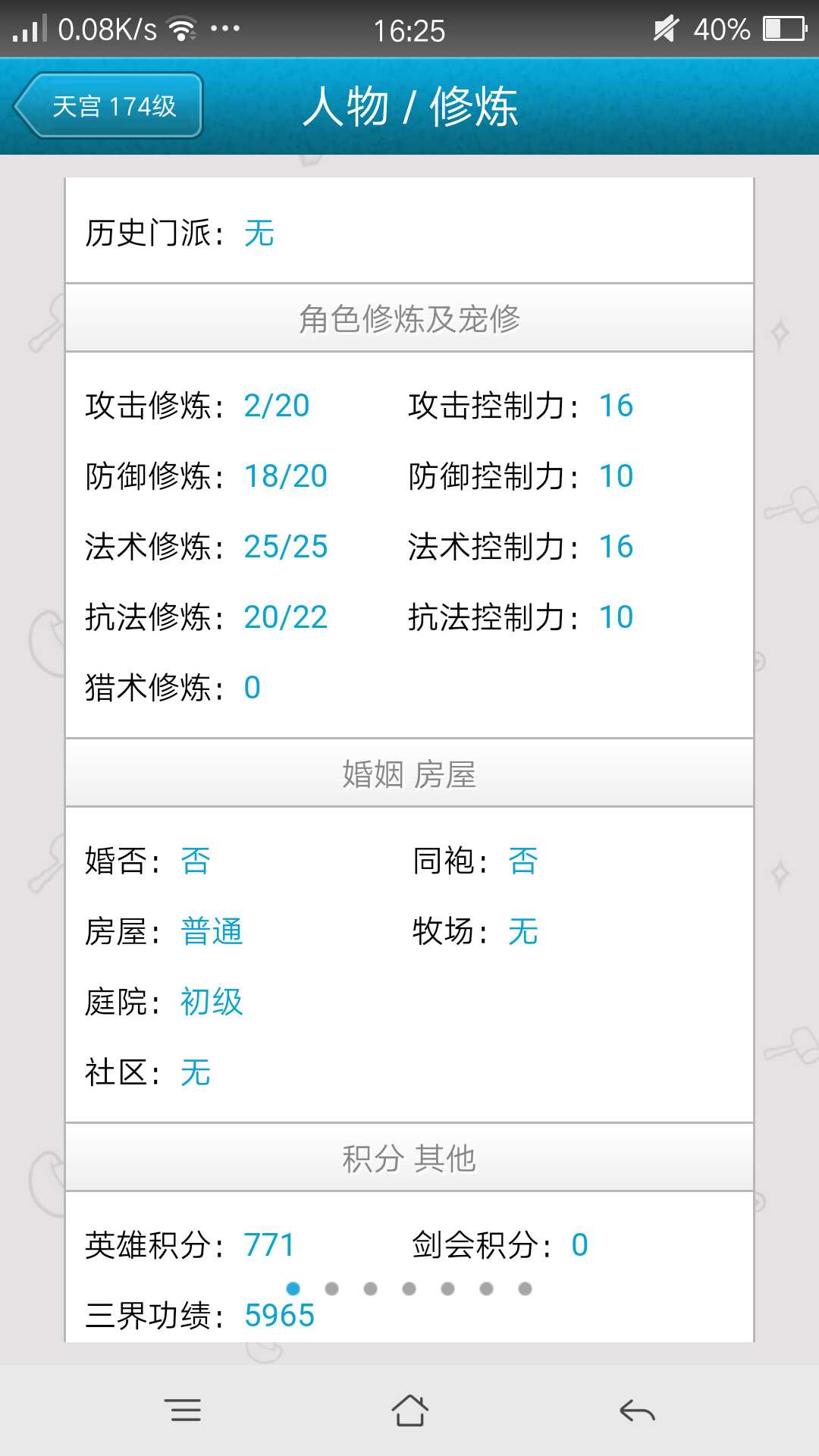This screenshot has width=819, height=1456.
Task: Go to the phone home screen
Action: coord(409,1410)
